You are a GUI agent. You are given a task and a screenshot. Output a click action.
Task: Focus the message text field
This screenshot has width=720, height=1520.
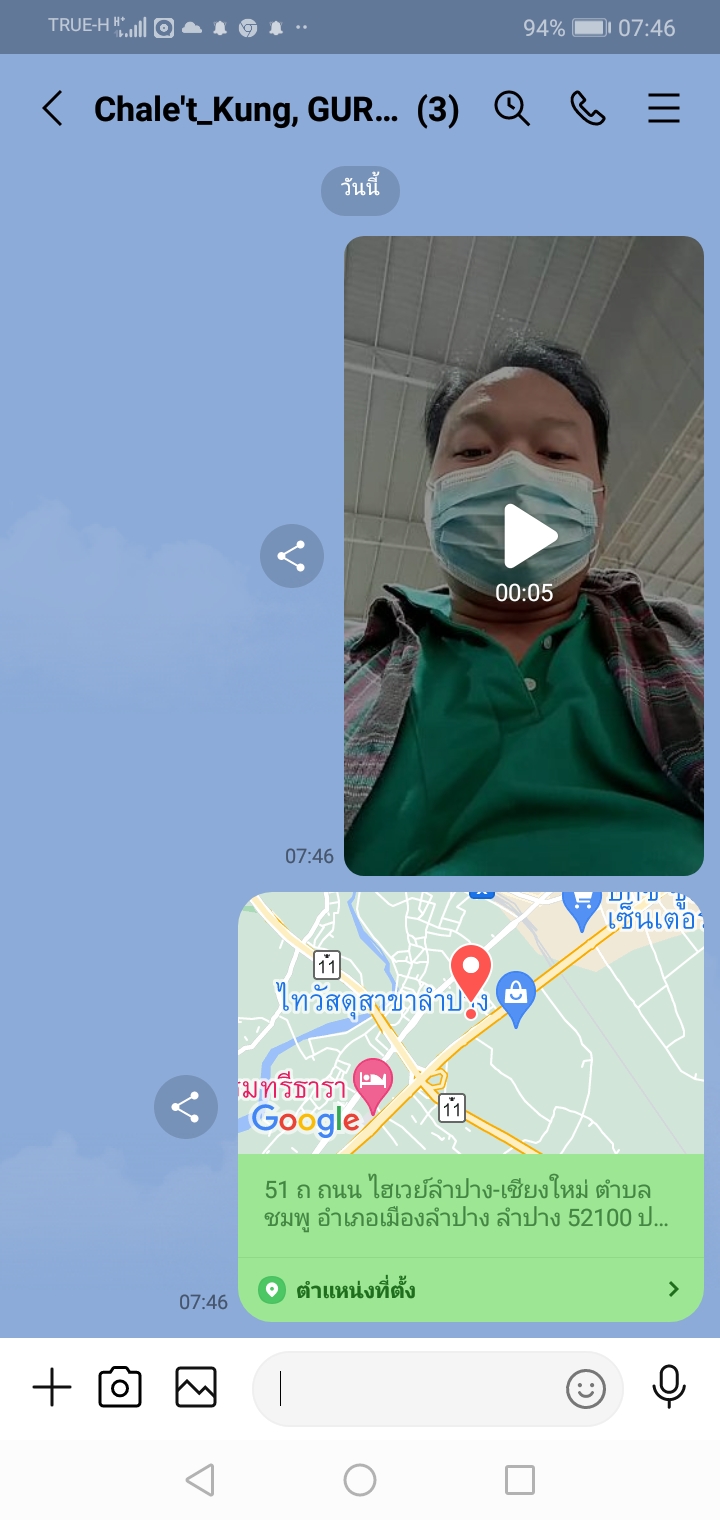pos(410,1388)
